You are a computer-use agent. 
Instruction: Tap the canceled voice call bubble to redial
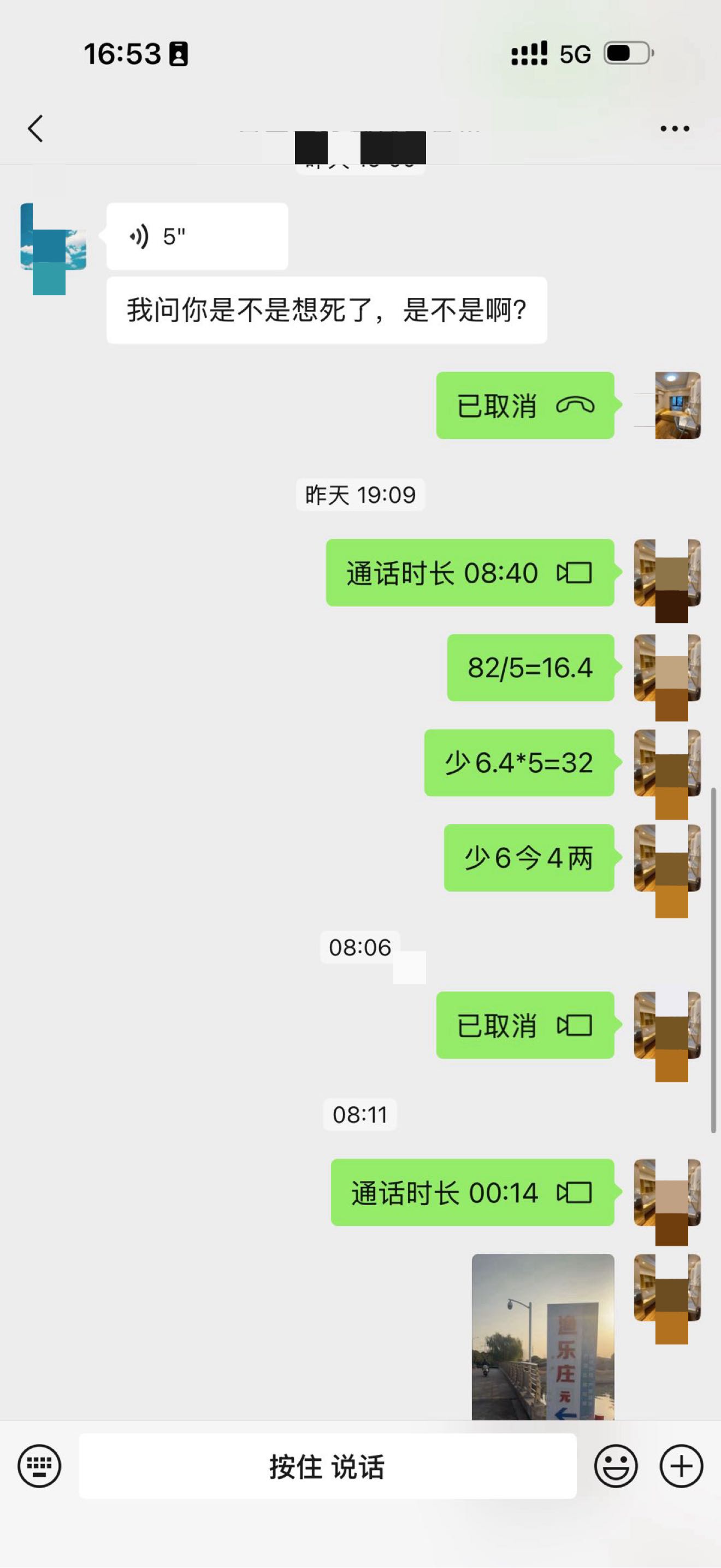524,406
